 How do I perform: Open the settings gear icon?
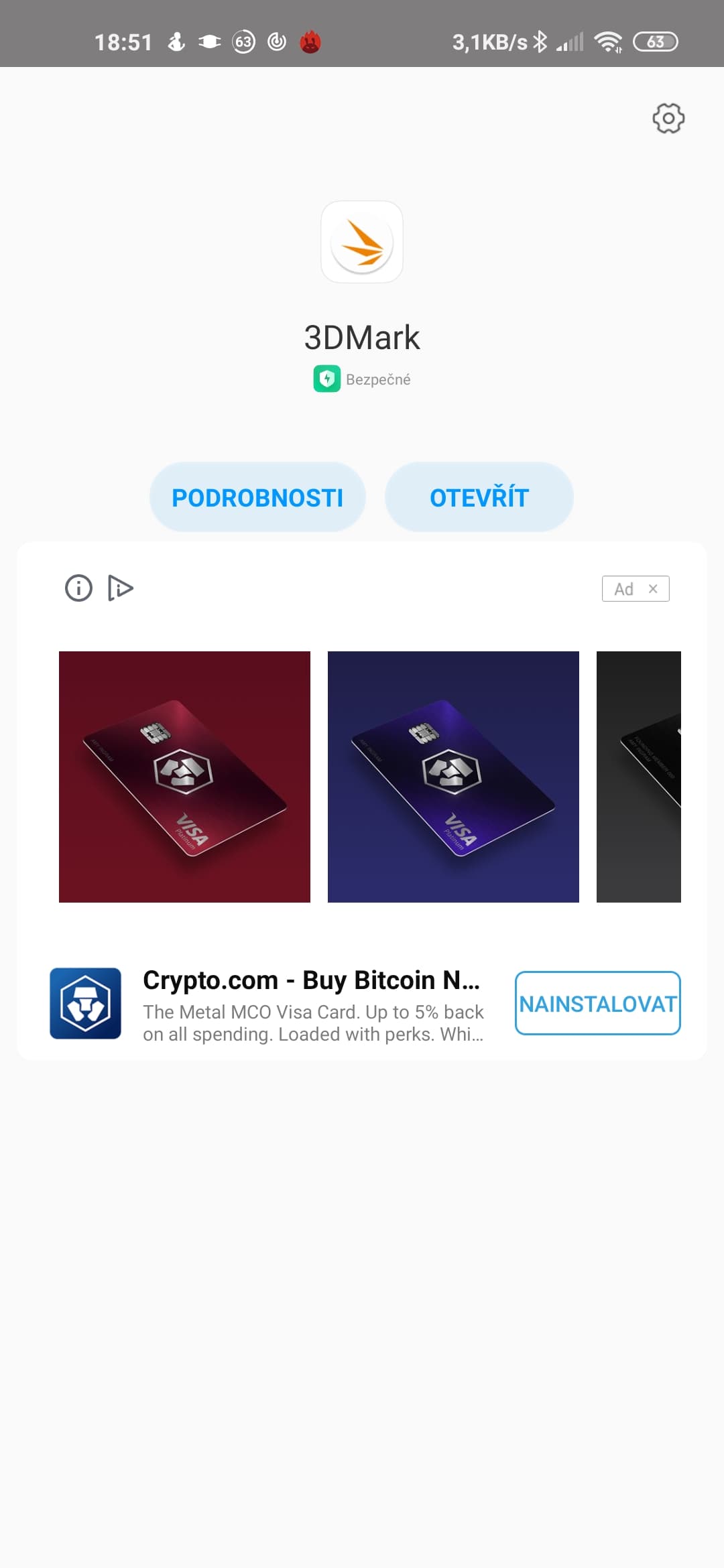(x=668, y=119)
